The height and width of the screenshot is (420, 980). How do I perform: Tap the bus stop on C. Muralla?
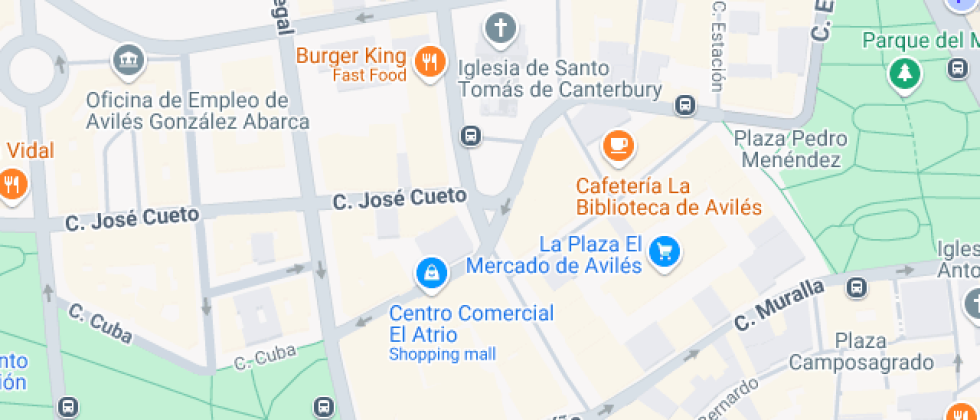[x=856, y=289]
